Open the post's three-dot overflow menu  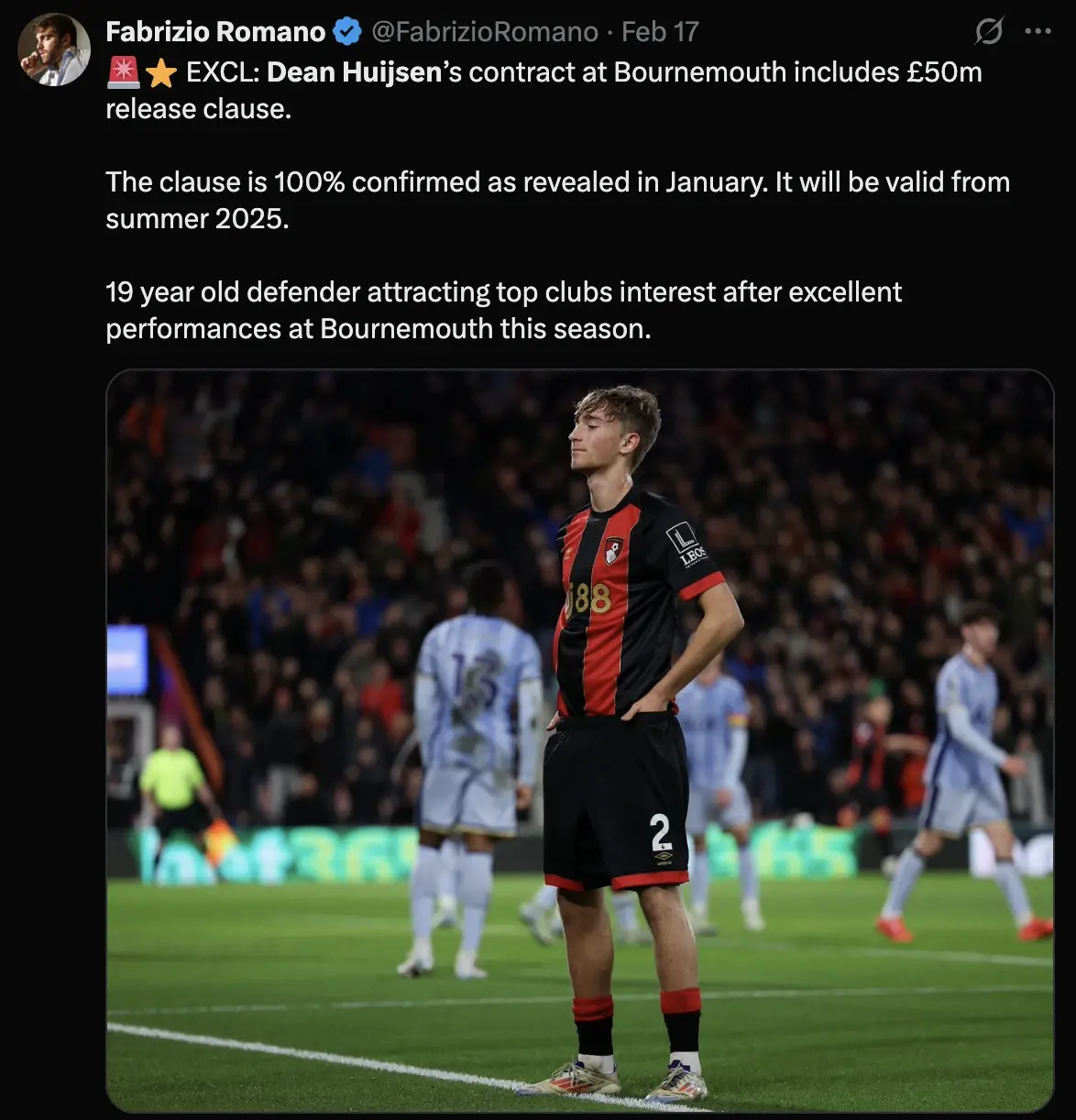[1038, 32]
